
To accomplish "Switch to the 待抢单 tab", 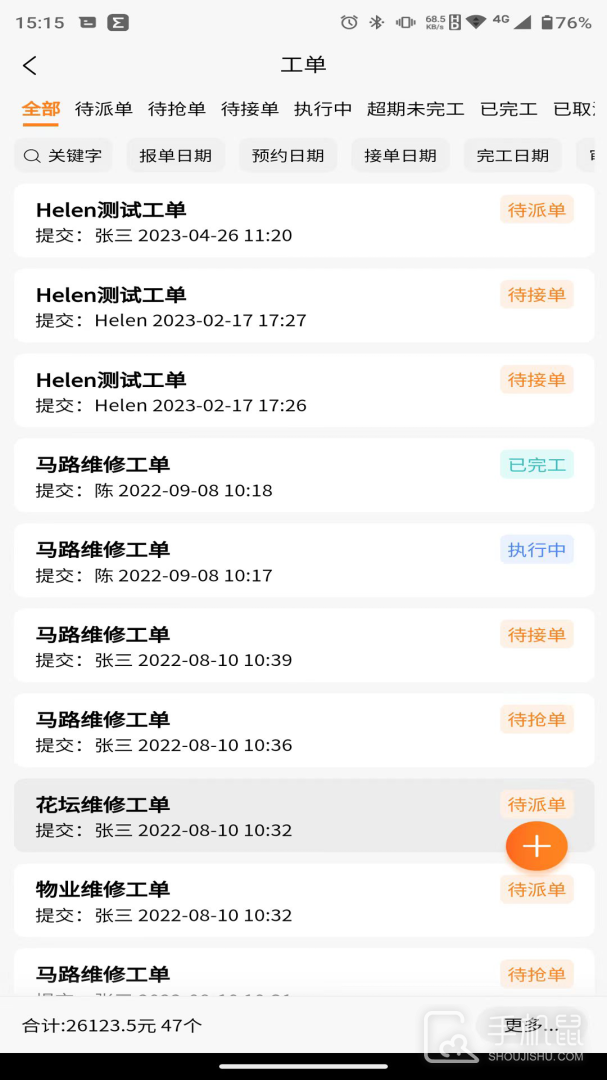I will [176, 109].
